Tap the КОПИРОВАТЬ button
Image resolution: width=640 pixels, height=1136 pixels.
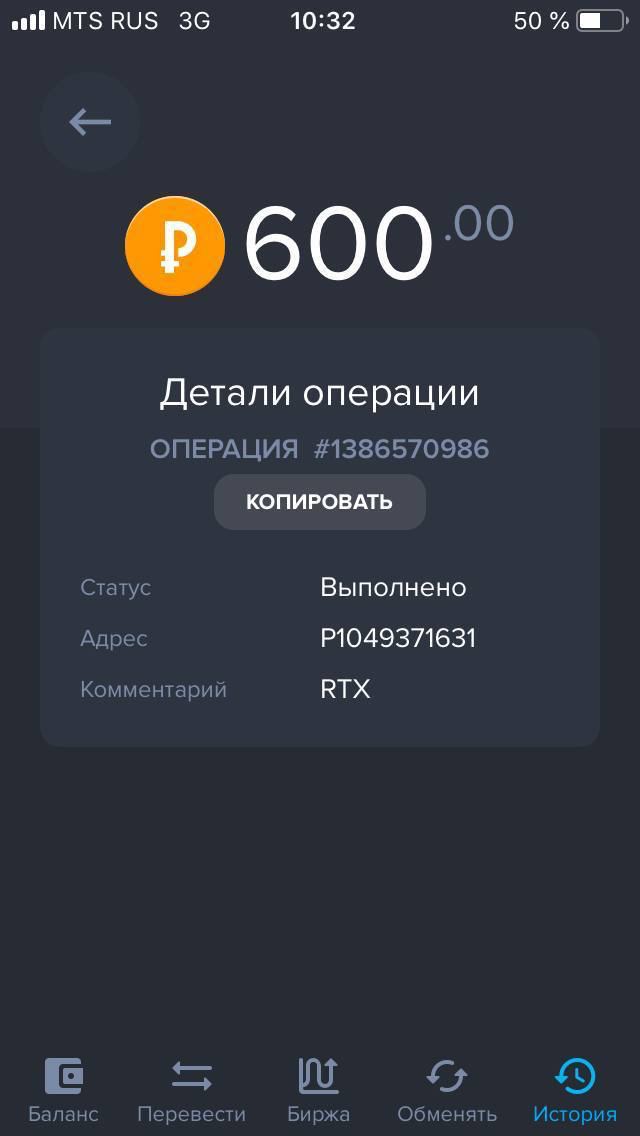(x=319, y=502)
